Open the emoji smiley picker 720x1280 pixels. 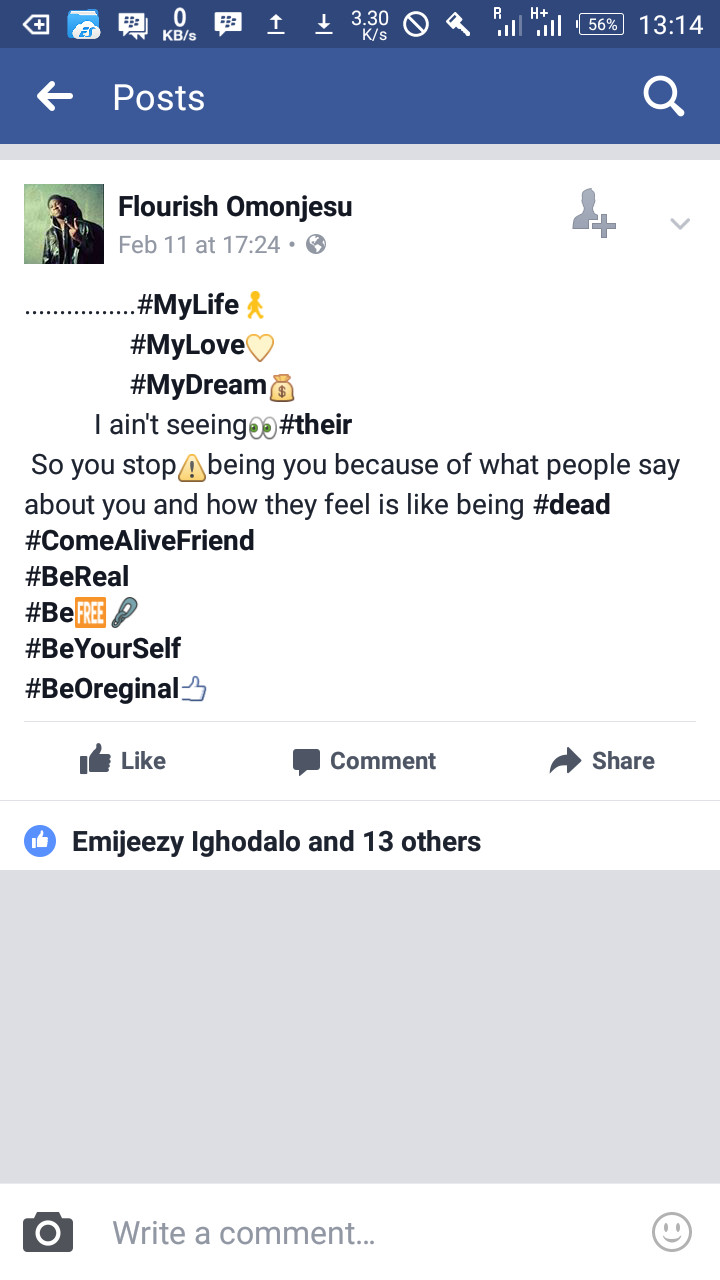(671, 1232)
